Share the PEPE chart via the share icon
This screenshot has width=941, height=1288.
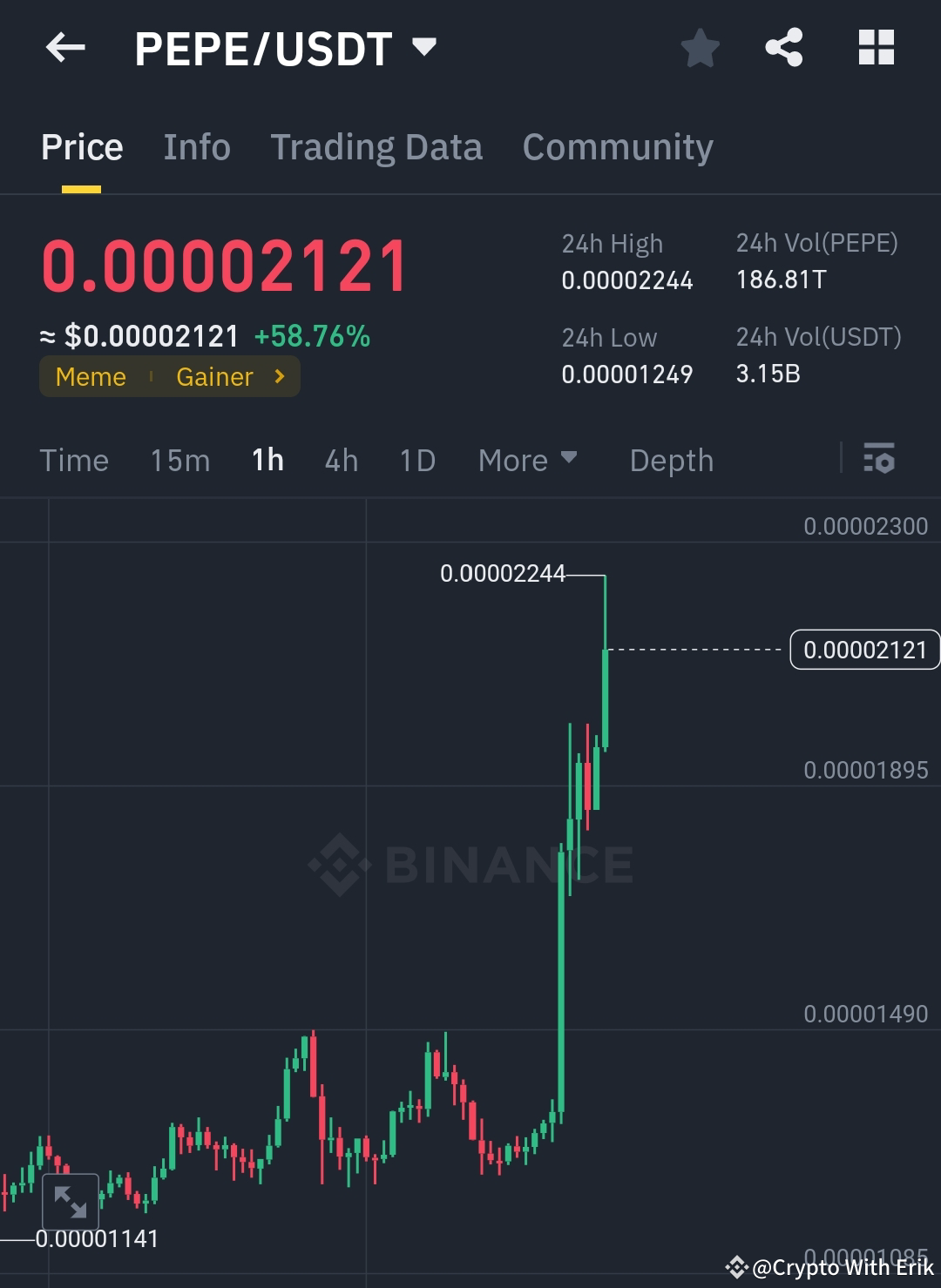tap(785, 48)
